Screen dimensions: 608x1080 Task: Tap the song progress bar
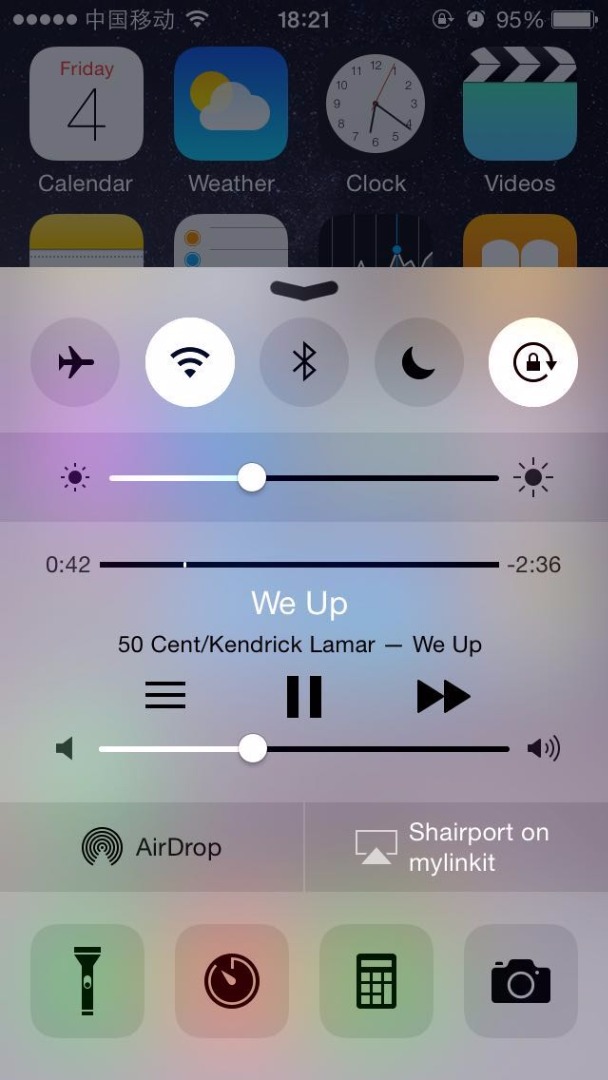[x=300, y=565]
